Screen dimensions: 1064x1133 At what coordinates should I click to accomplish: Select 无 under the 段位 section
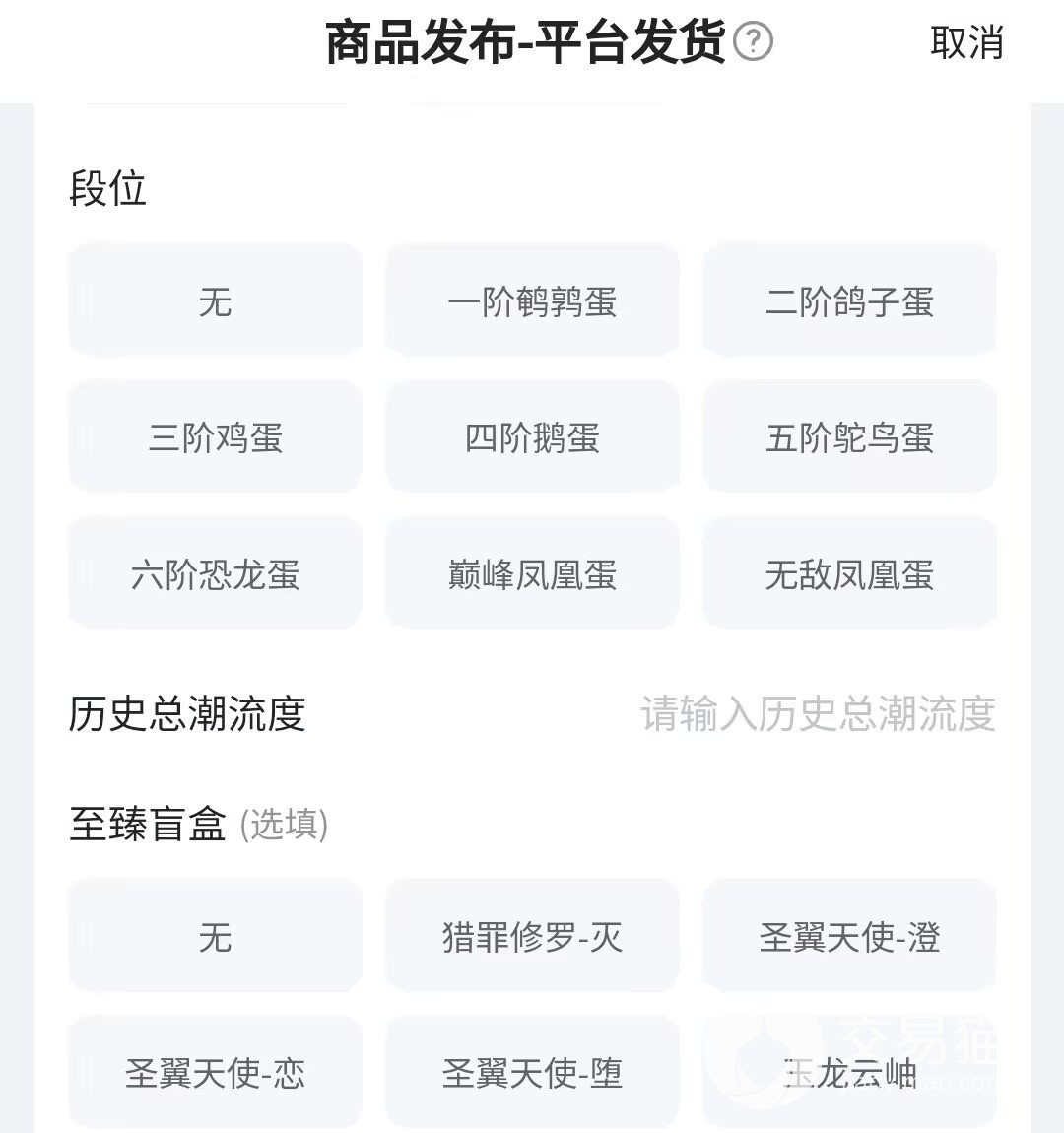[214, 300]
